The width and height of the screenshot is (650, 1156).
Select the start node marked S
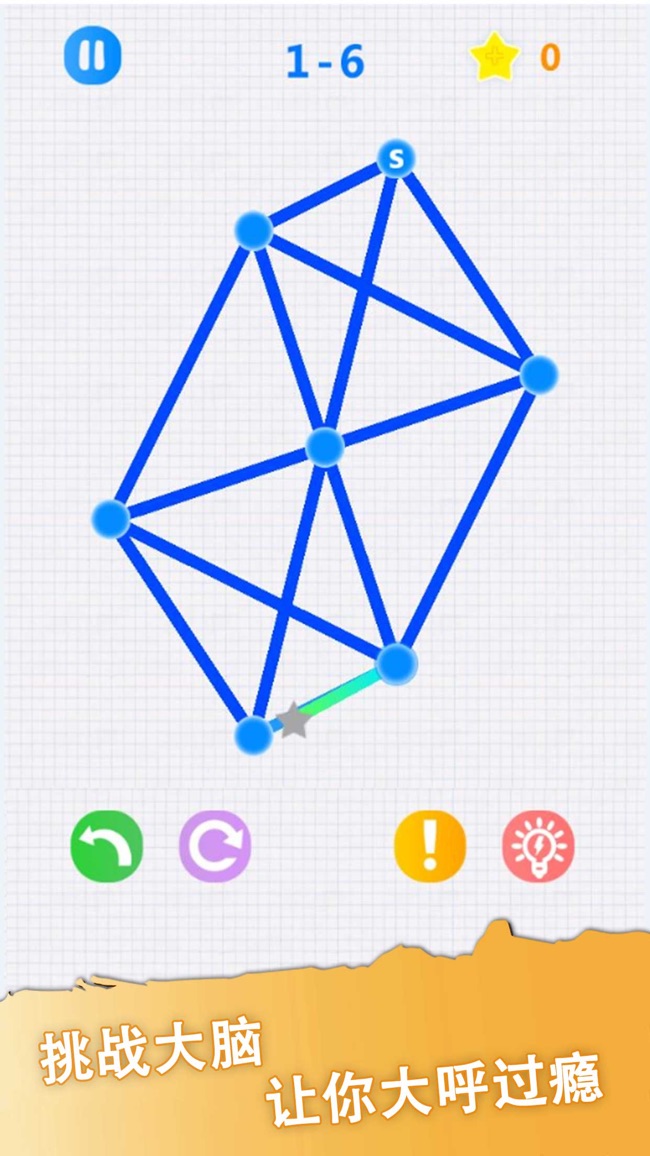(397, 158)
